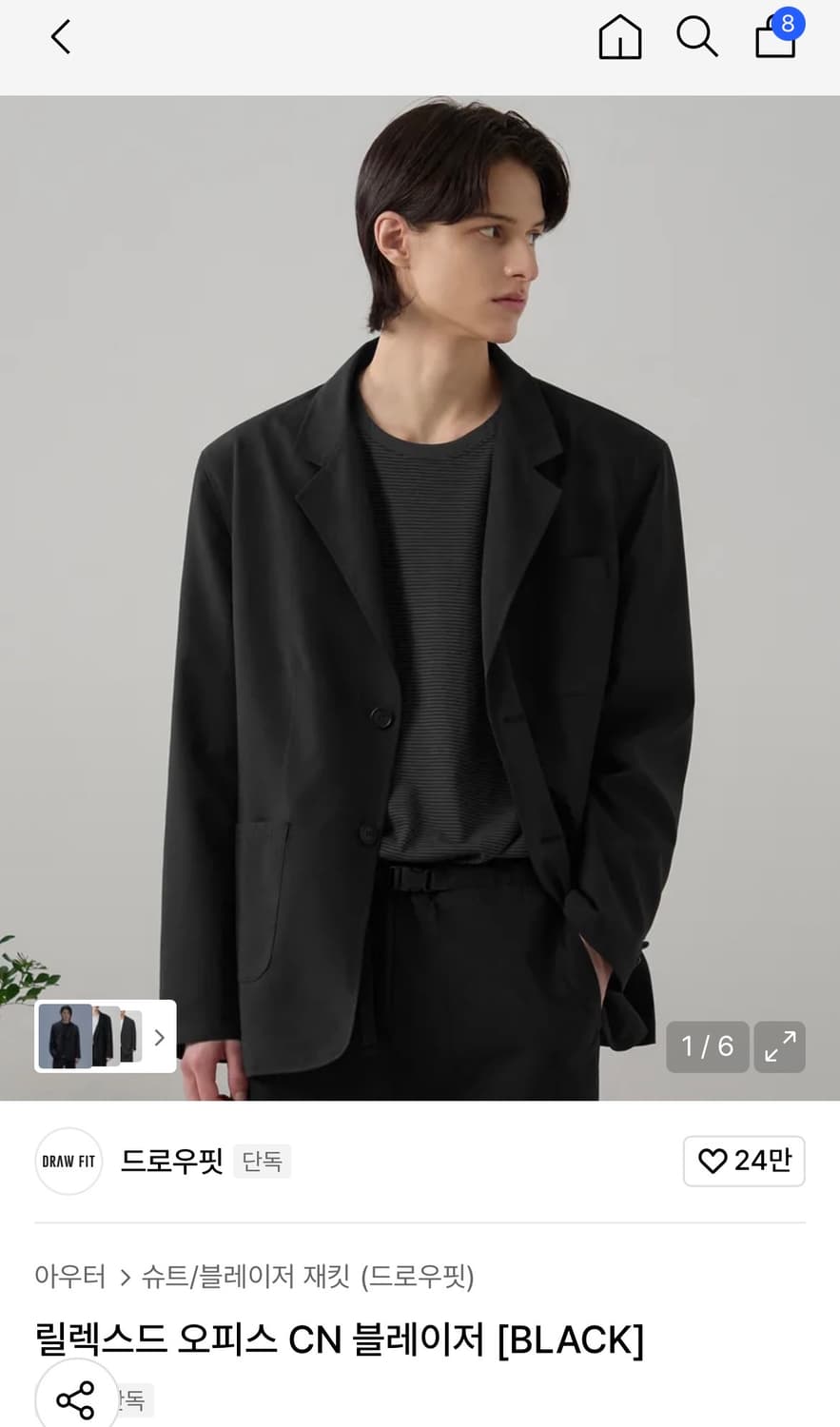This screenshot has height=1427, width=840.
Task: Tap the DRAW FIT circular brand logo
Action: point(68,1161)
